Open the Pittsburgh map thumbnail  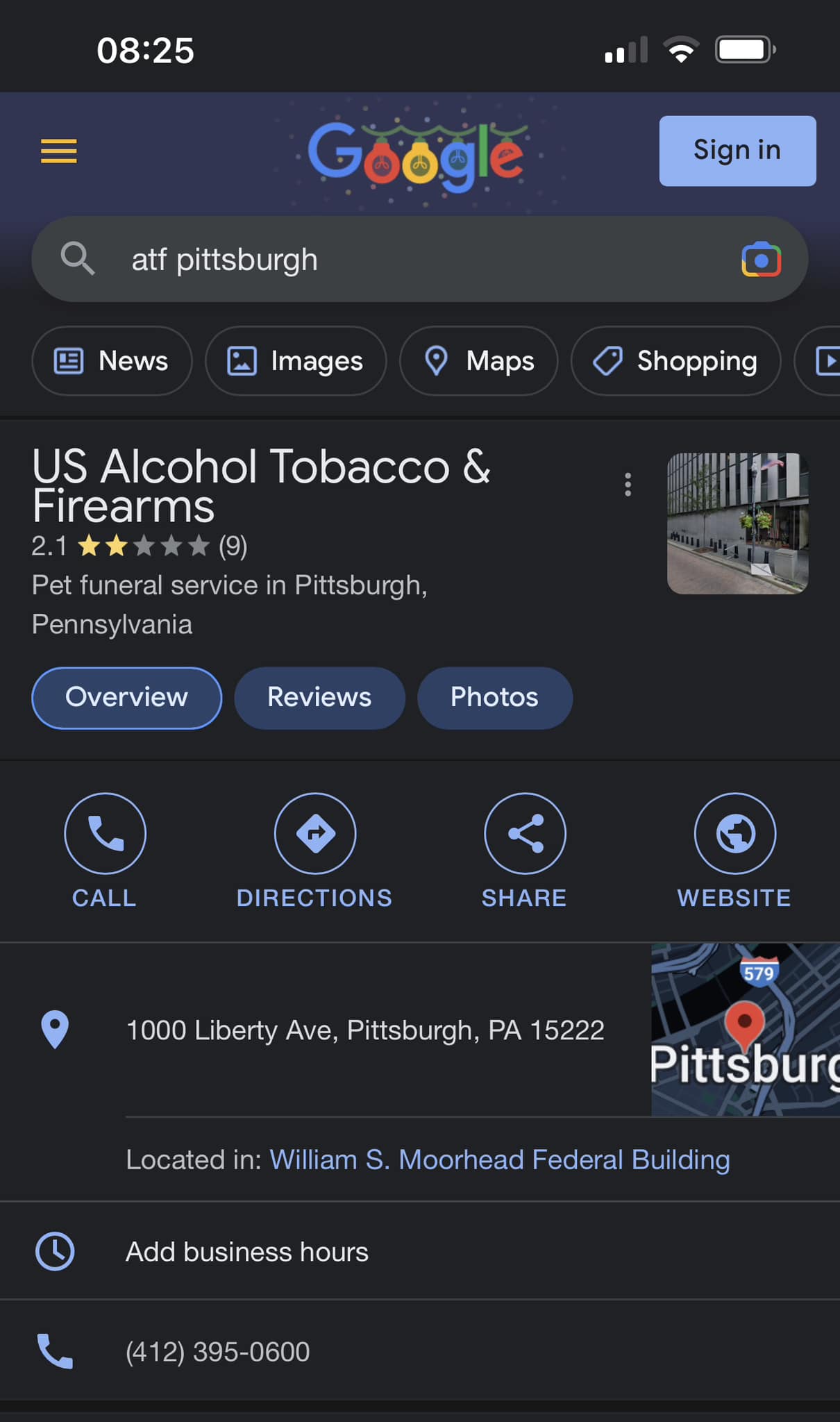(745, 1030)
